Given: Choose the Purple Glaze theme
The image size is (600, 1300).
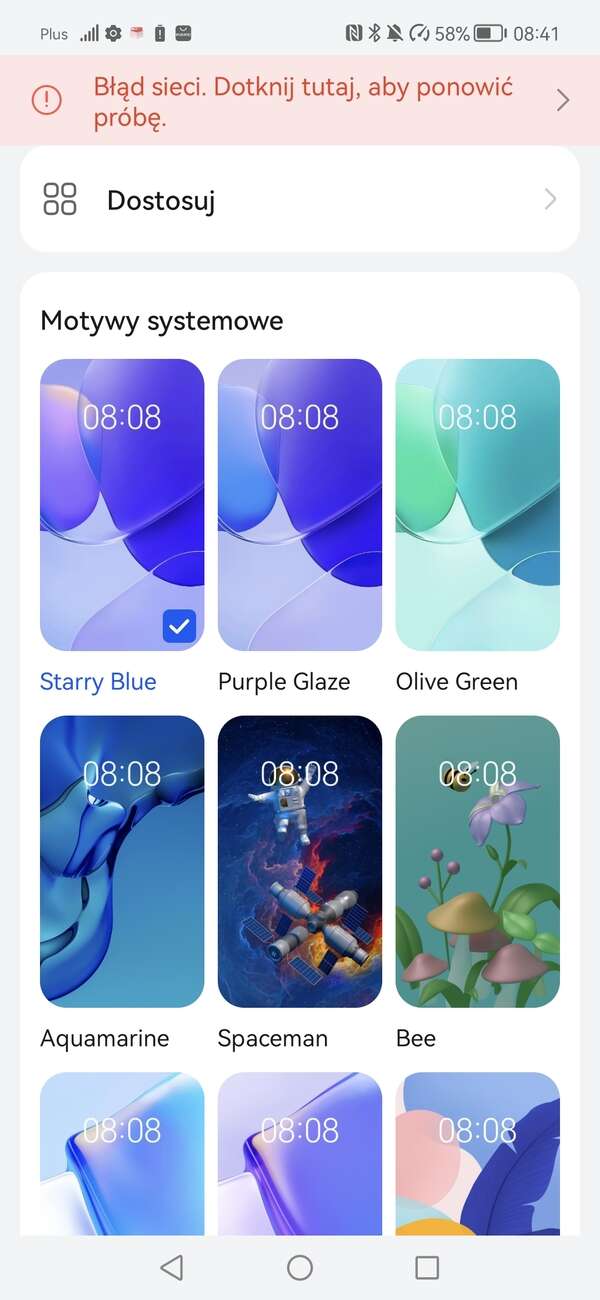Looking at the screenshot, I should coord(300,505).
